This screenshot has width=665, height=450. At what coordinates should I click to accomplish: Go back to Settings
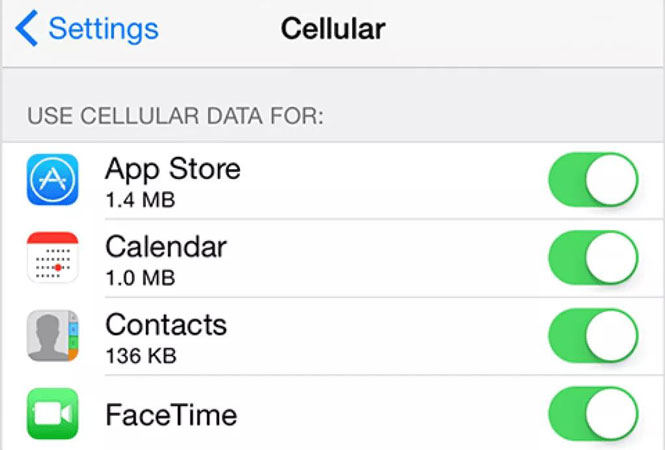[x=86, y=30]
